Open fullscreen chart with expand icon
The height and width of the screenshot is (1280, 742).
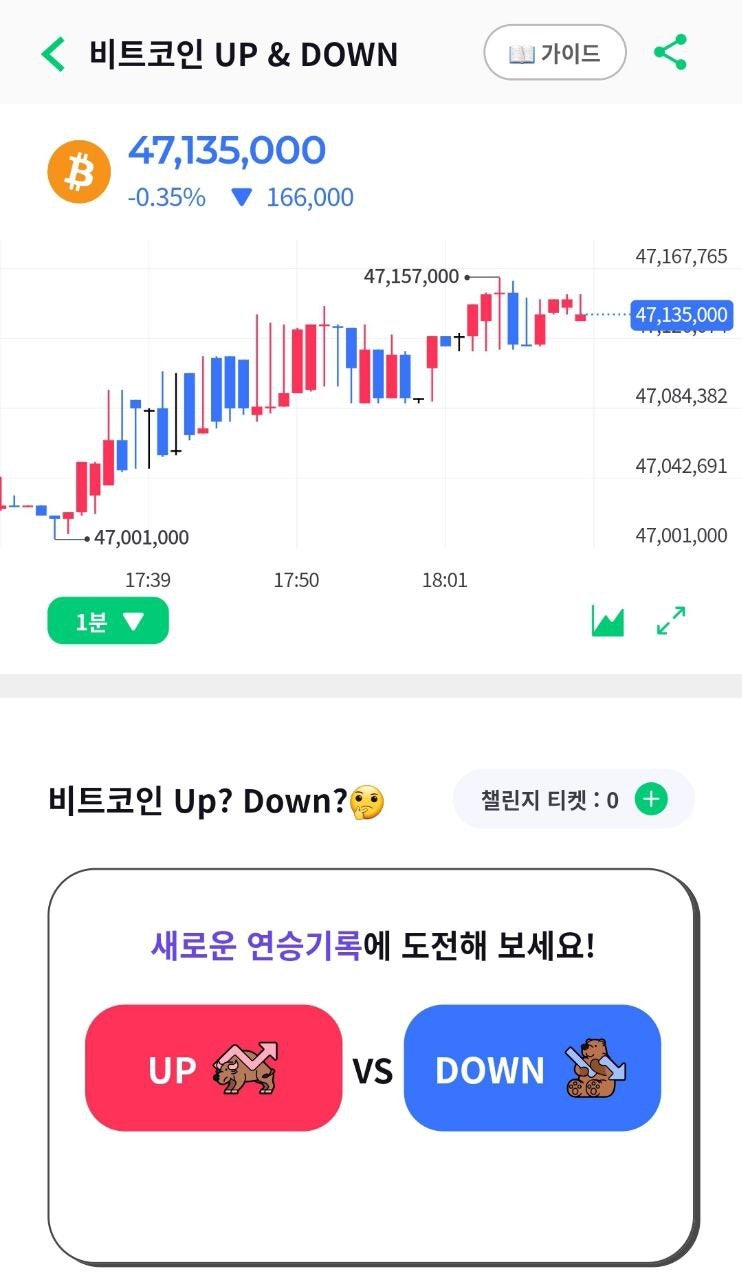pos(670,620)
